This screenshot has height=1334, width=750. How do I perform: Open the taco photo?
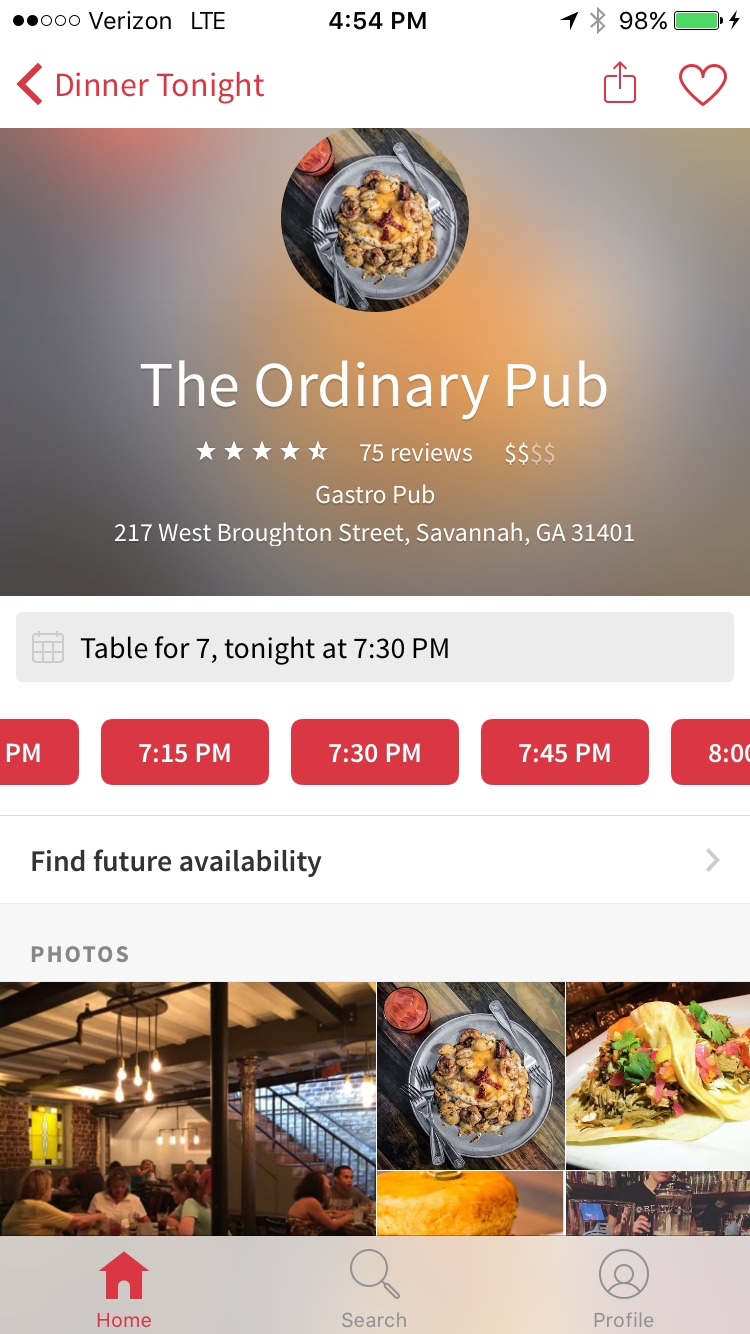click(x=658, y=1075)
